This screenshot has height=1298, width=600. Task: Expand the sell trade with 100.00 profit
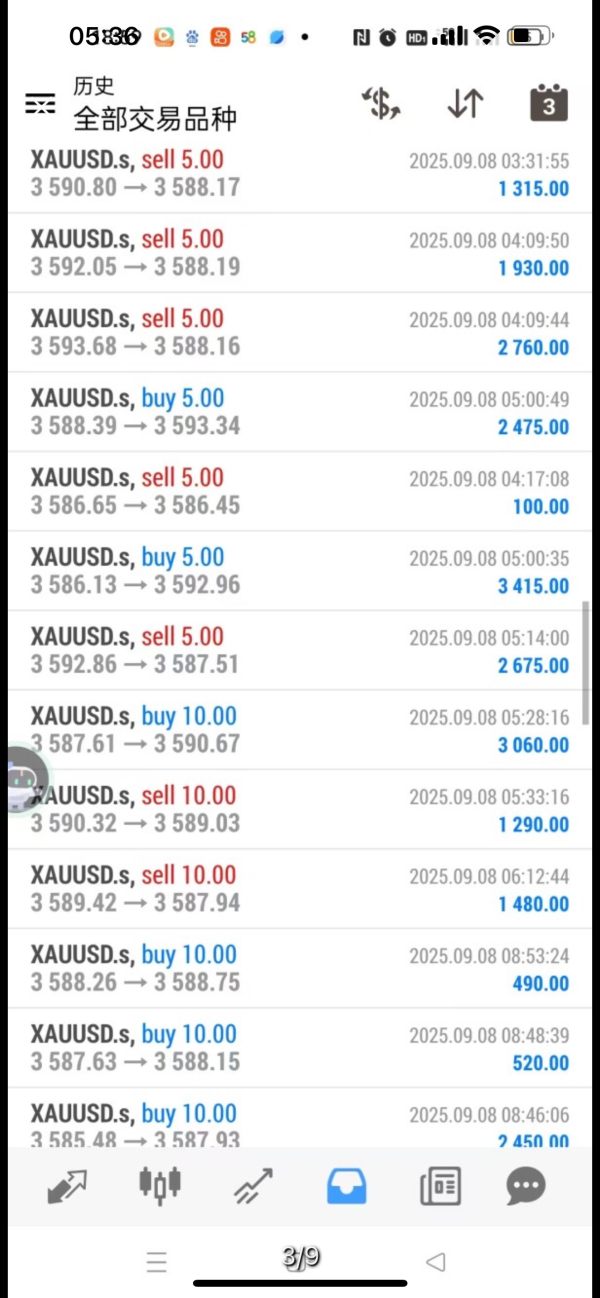click(300, 491)
